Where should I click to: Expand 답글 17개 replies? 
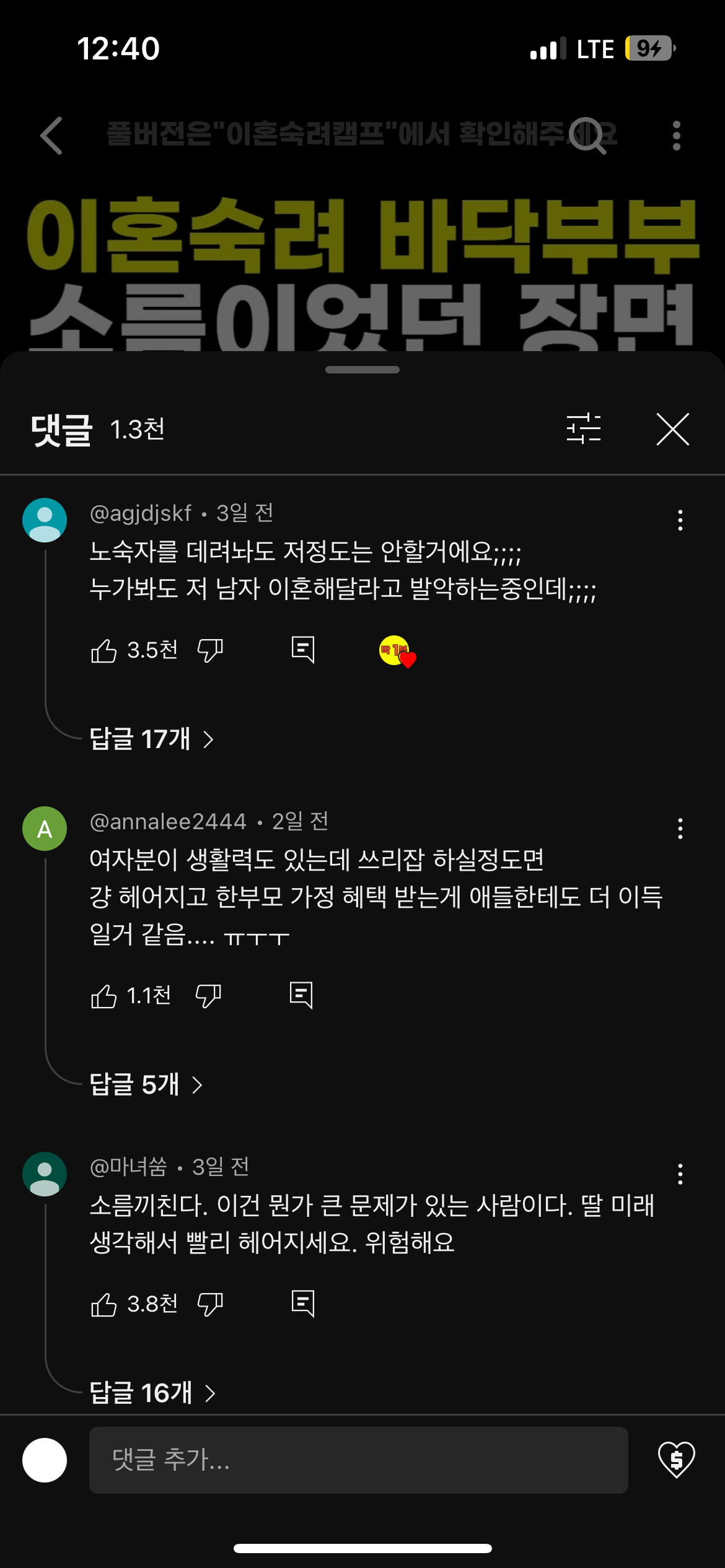coord(152,739)
